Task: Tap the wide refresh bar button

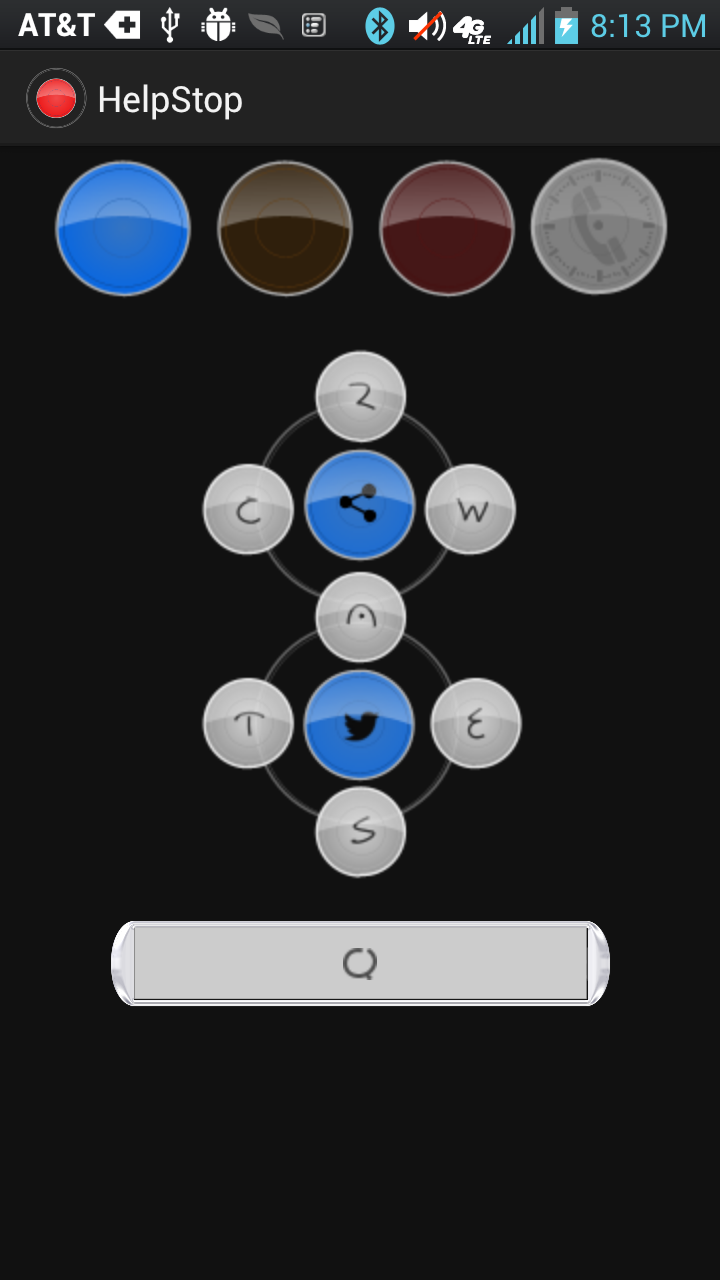Action: (360, 963)
